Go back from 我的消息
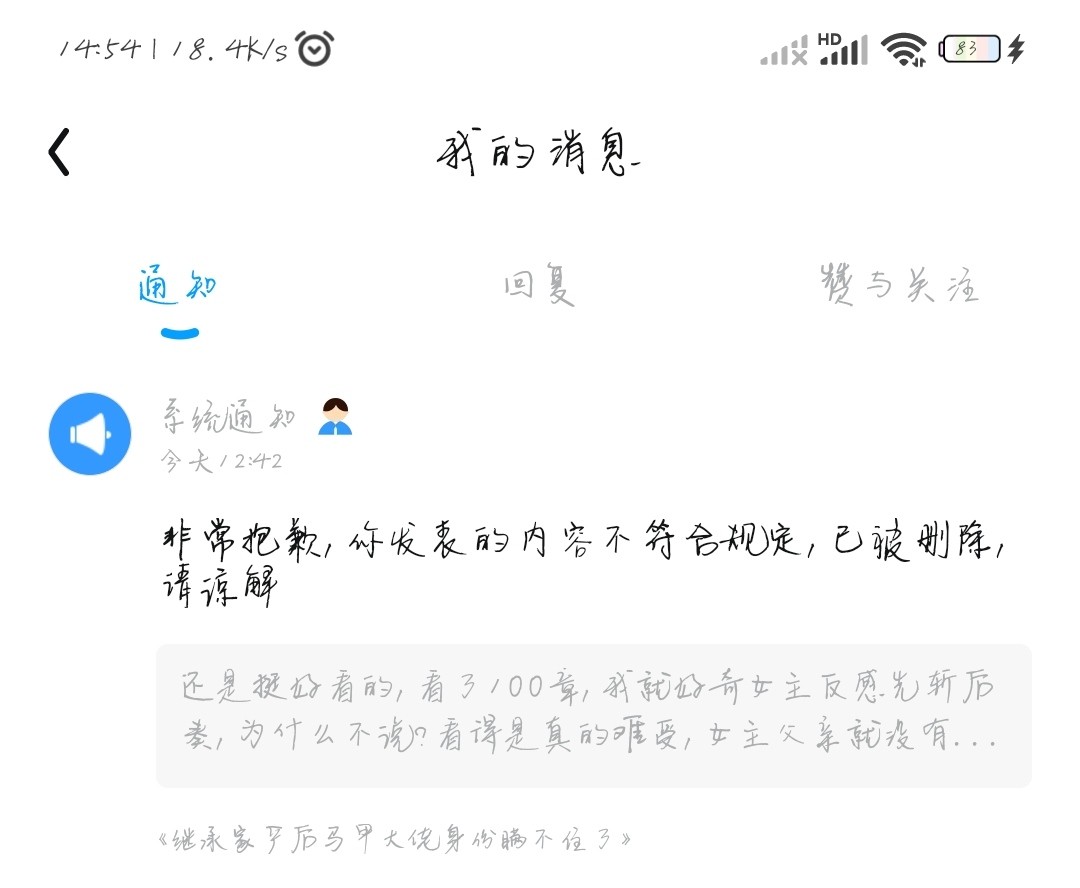The height and width of the screenshot is (888, 1080). (59, 152)
